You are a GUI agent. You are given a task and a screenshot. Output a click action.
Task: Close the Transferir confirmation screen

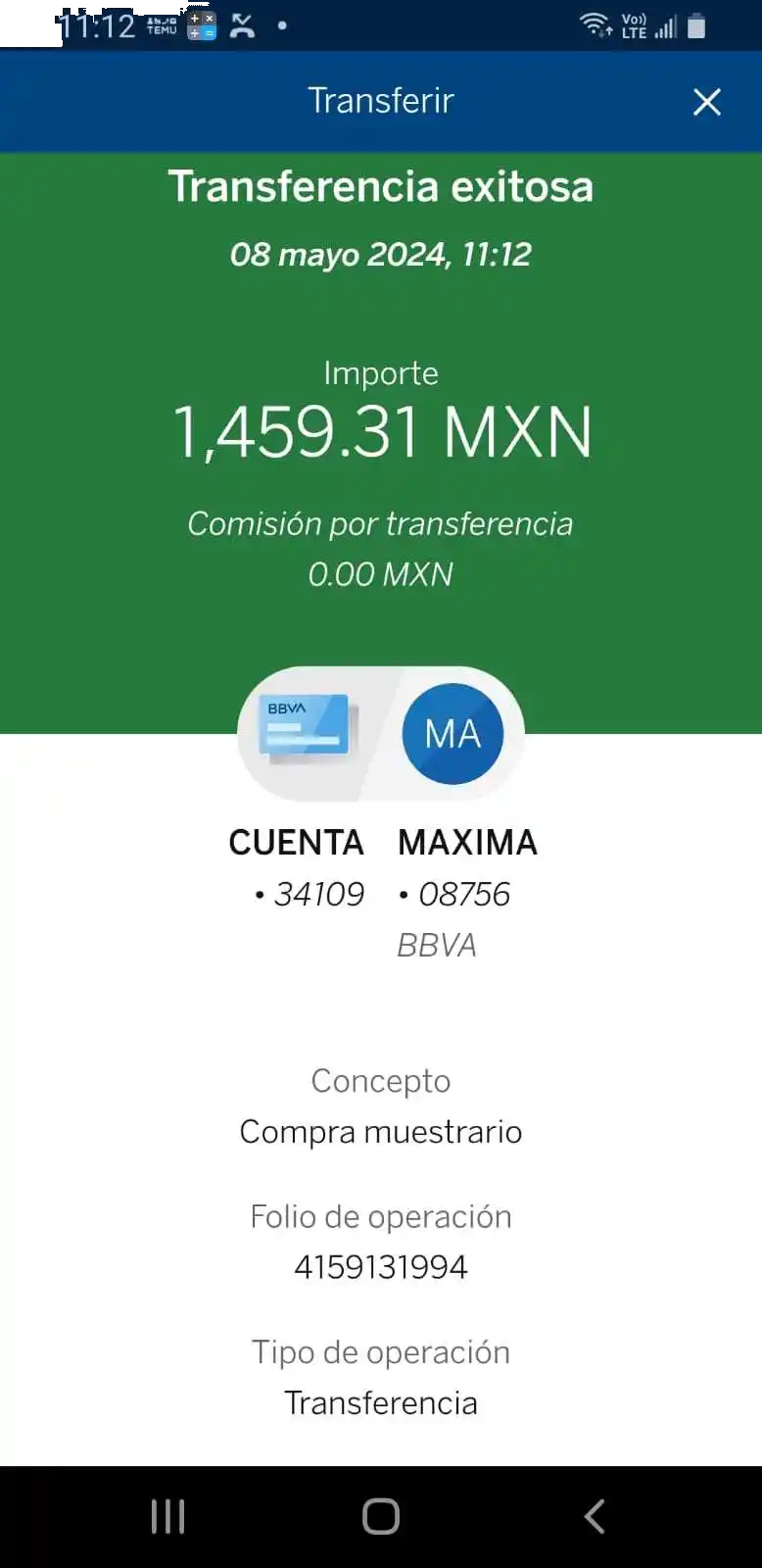706,102
